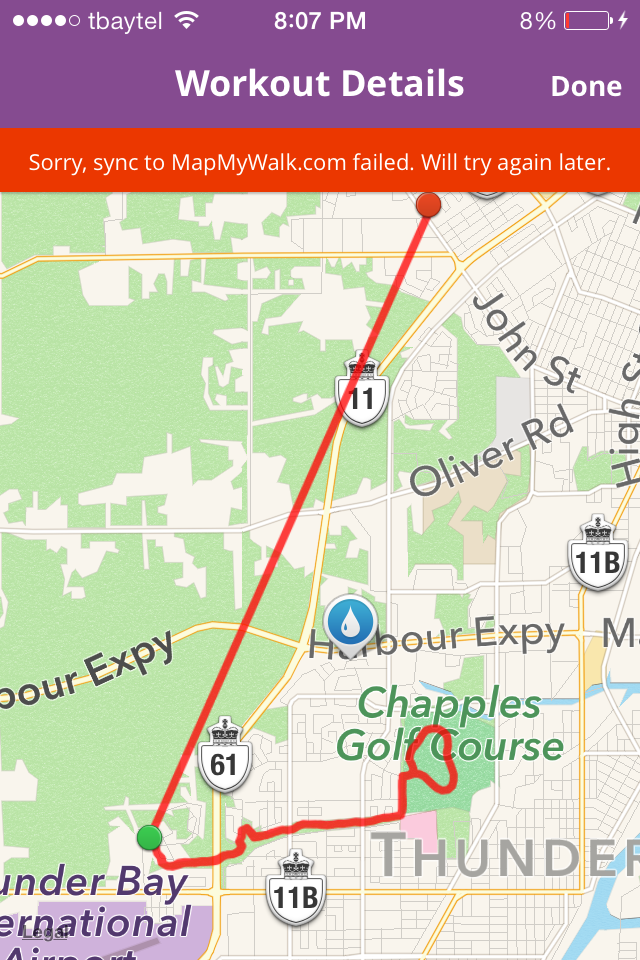Open the Legal link on the map
The width and height of the screenshot is (640, 960).
(x=45, y=932)
